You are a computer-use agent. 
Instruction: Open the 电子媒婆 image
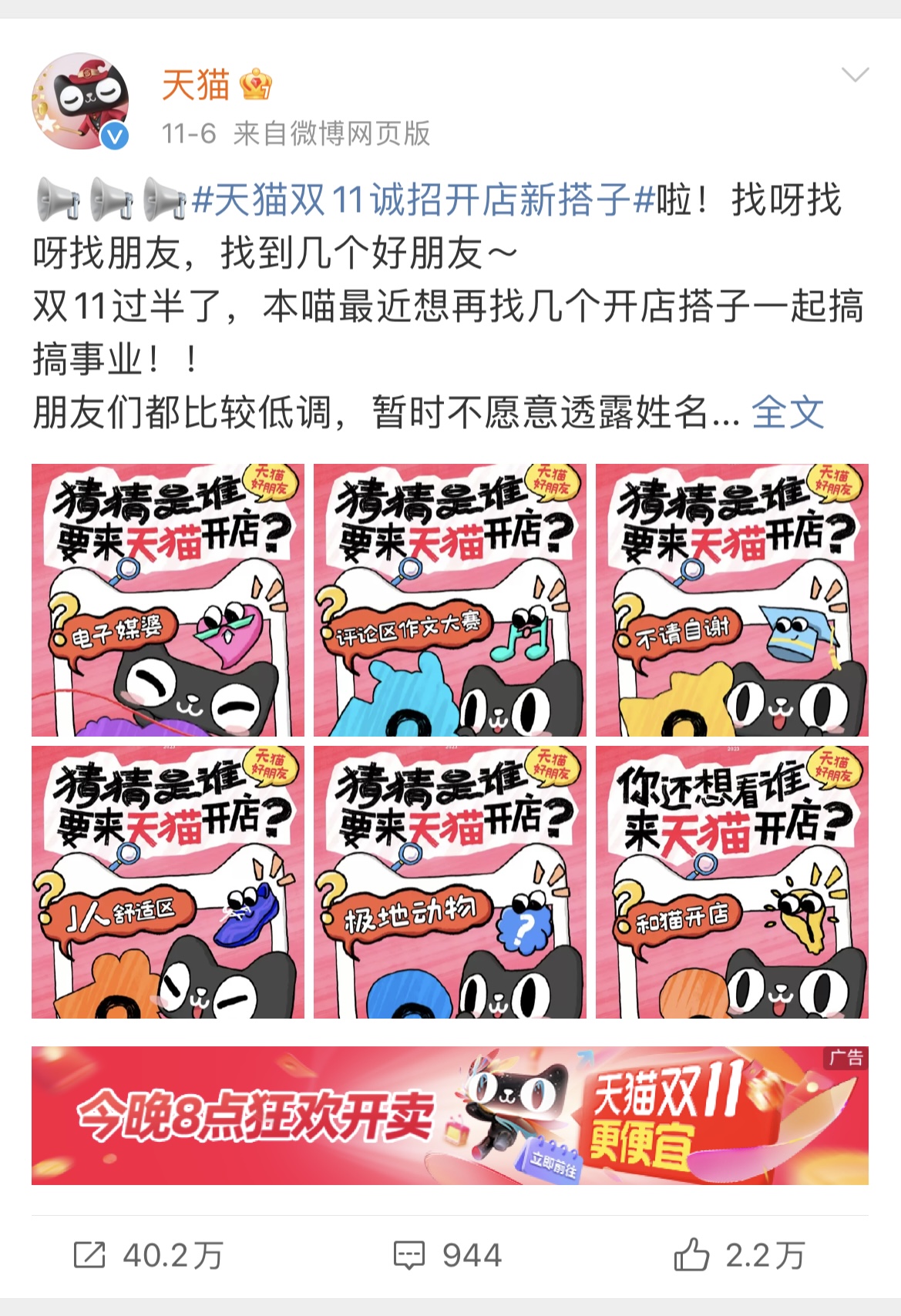(168, 600)
